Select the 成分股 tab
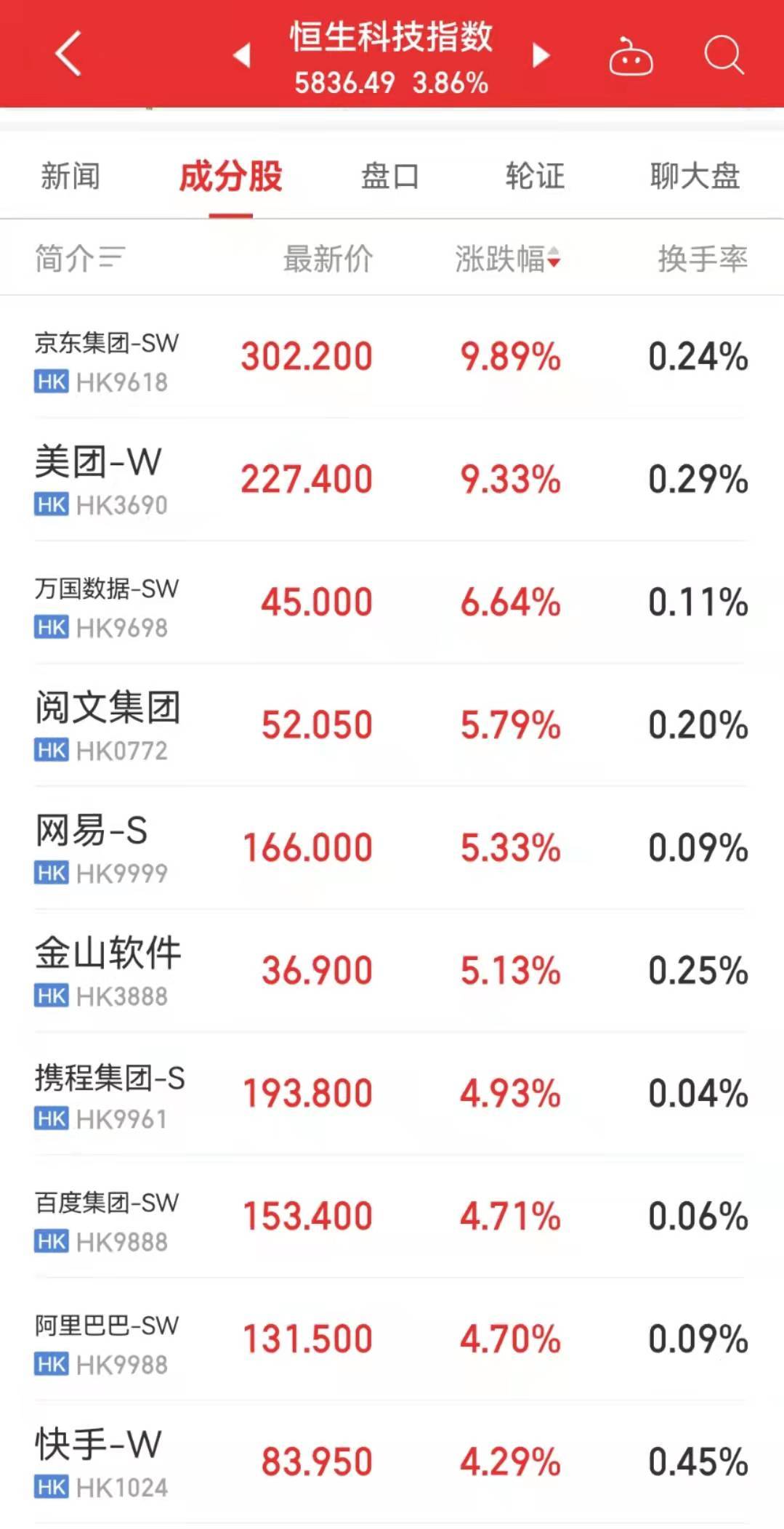Image resolution: width=784 pixels, height=1529 pixels. pyautogui.click(x=230, y=176)
